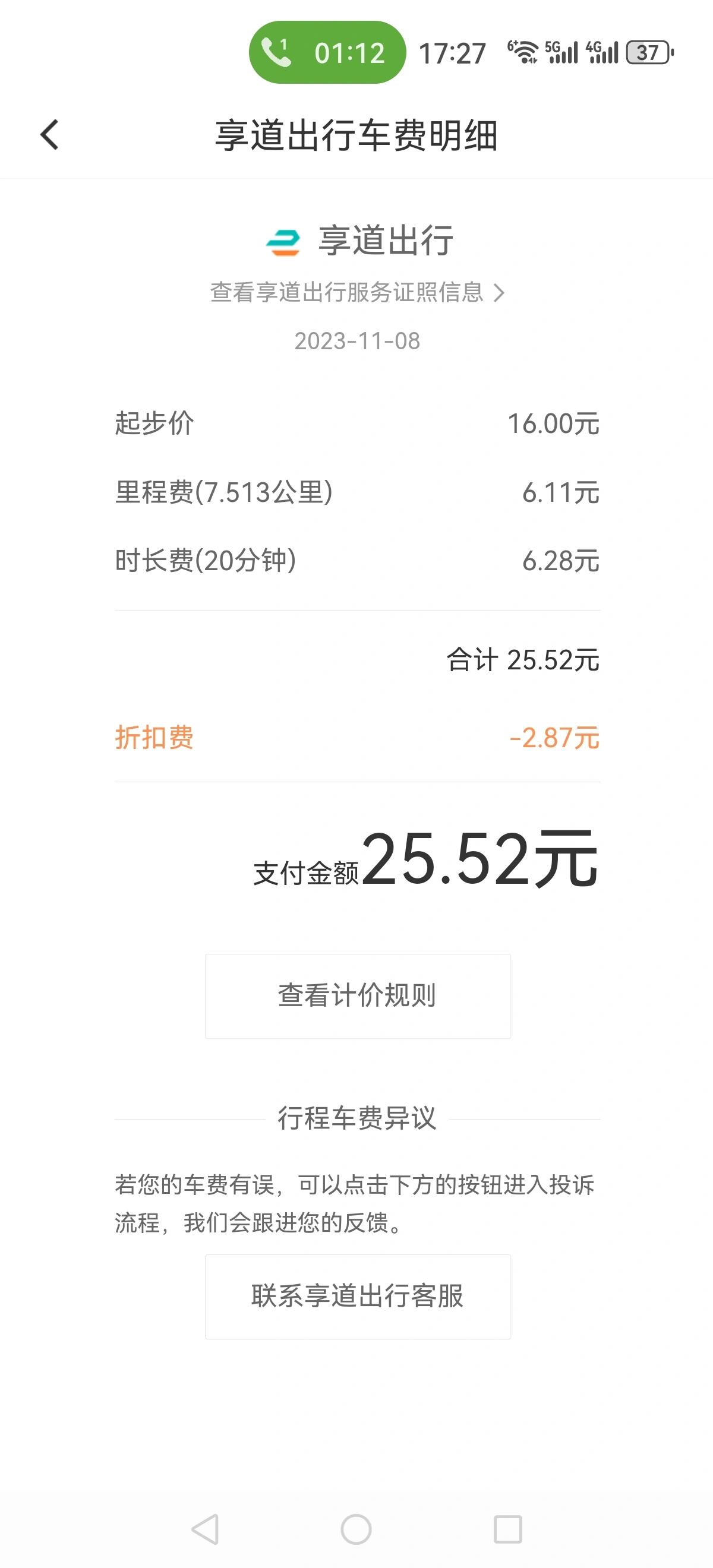713x1568 pixels.
Task: Tap the system home button
Action: [356, 1529]
